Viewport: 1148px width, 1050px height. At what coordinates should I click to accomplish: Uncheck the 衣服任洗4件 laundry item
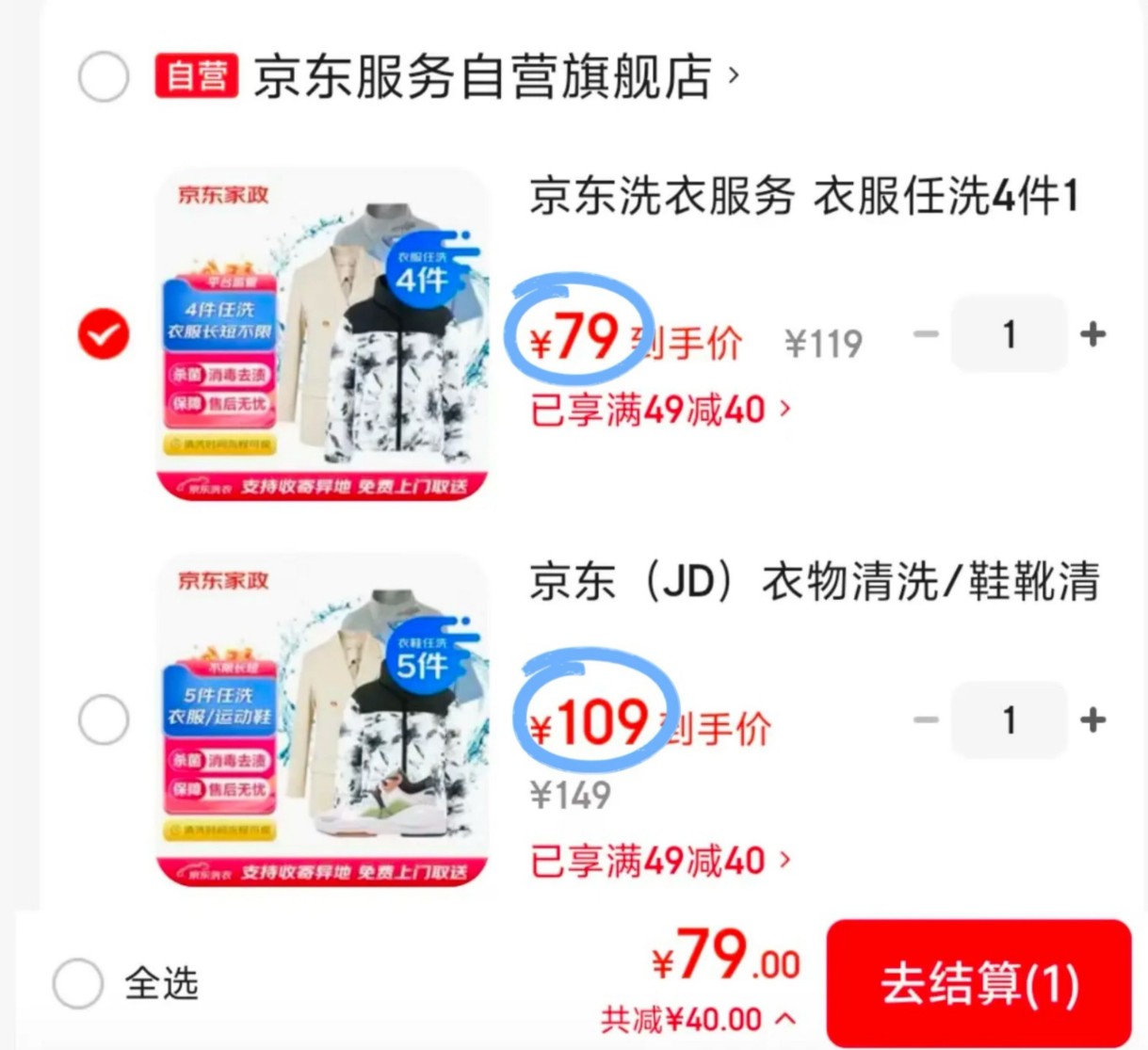coord(104,334)
